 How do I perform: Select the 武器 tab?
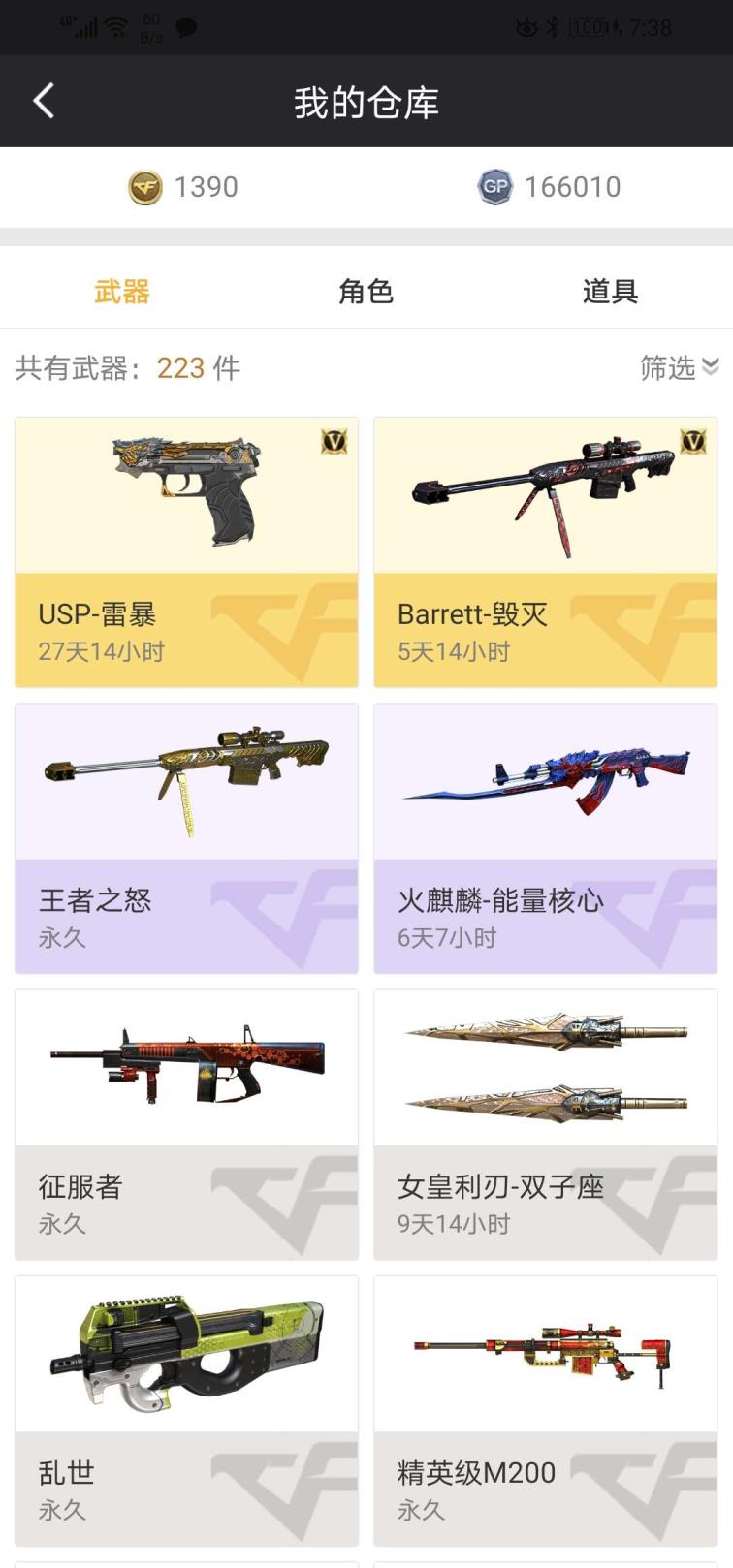[122, 292]
